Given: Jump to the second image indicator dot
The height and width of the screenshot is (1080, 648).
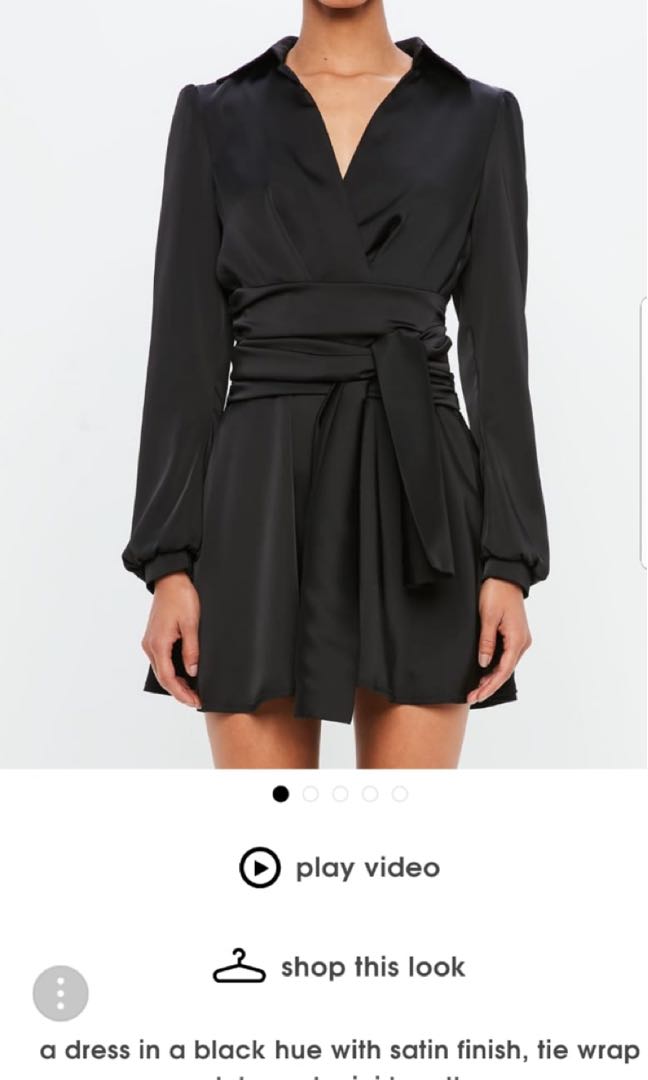Looking at the screenshot, I should 310,794.
